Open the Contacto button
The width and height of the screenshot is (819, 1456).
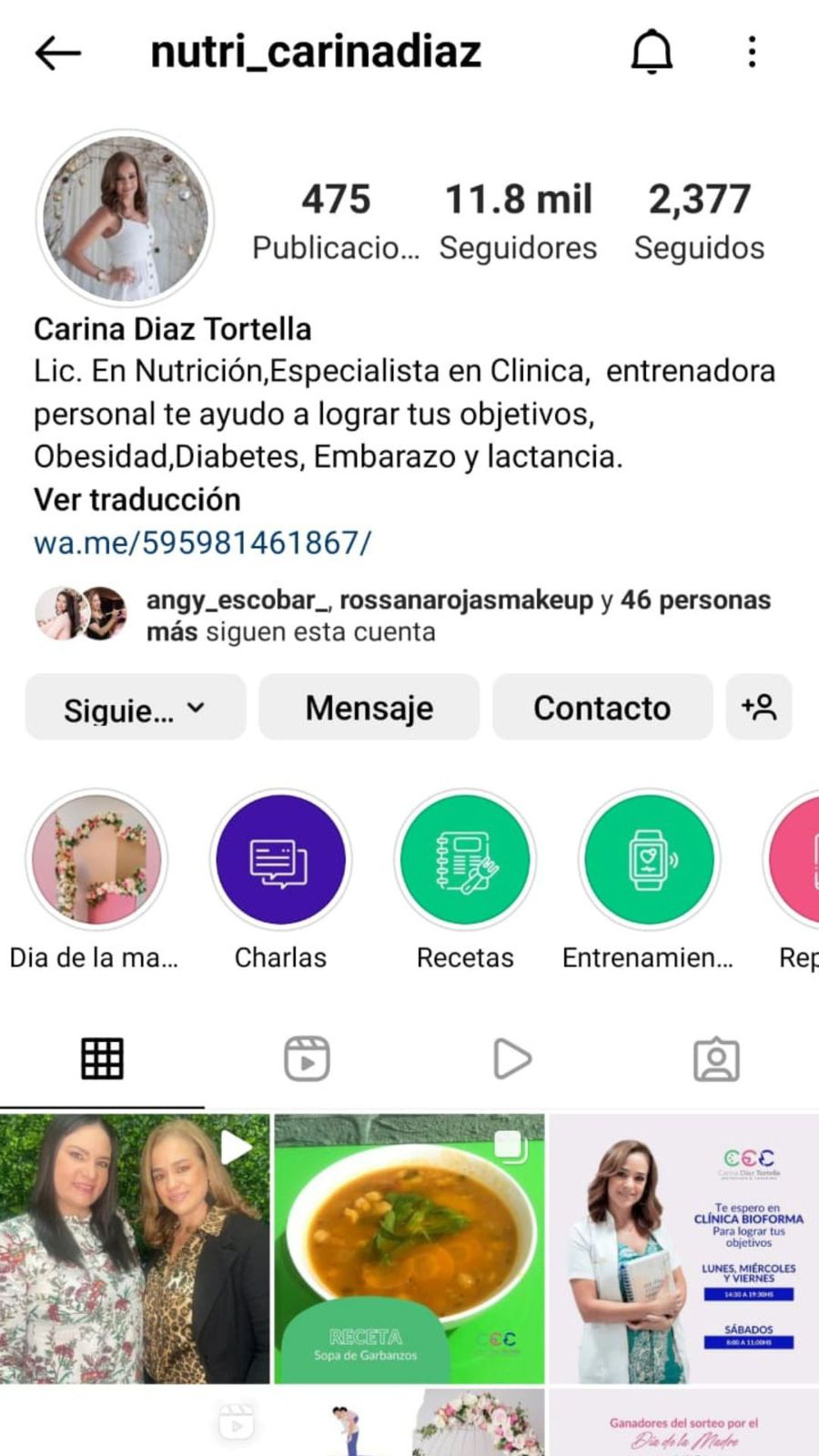pyautogui.click(x=602, y=708)
